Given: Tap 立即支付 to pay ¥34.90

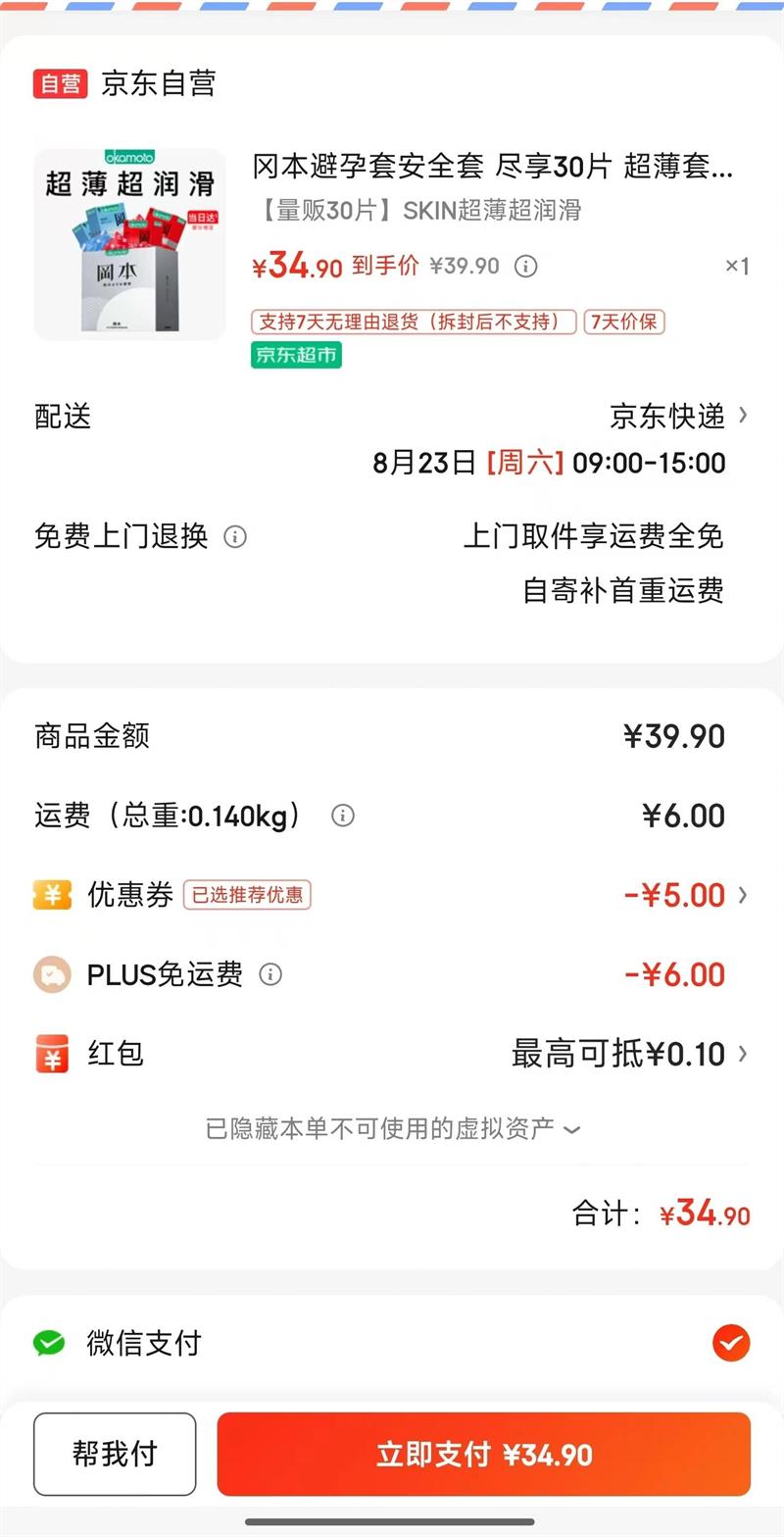Looking at the screenshot, I should click(483, 1454).
